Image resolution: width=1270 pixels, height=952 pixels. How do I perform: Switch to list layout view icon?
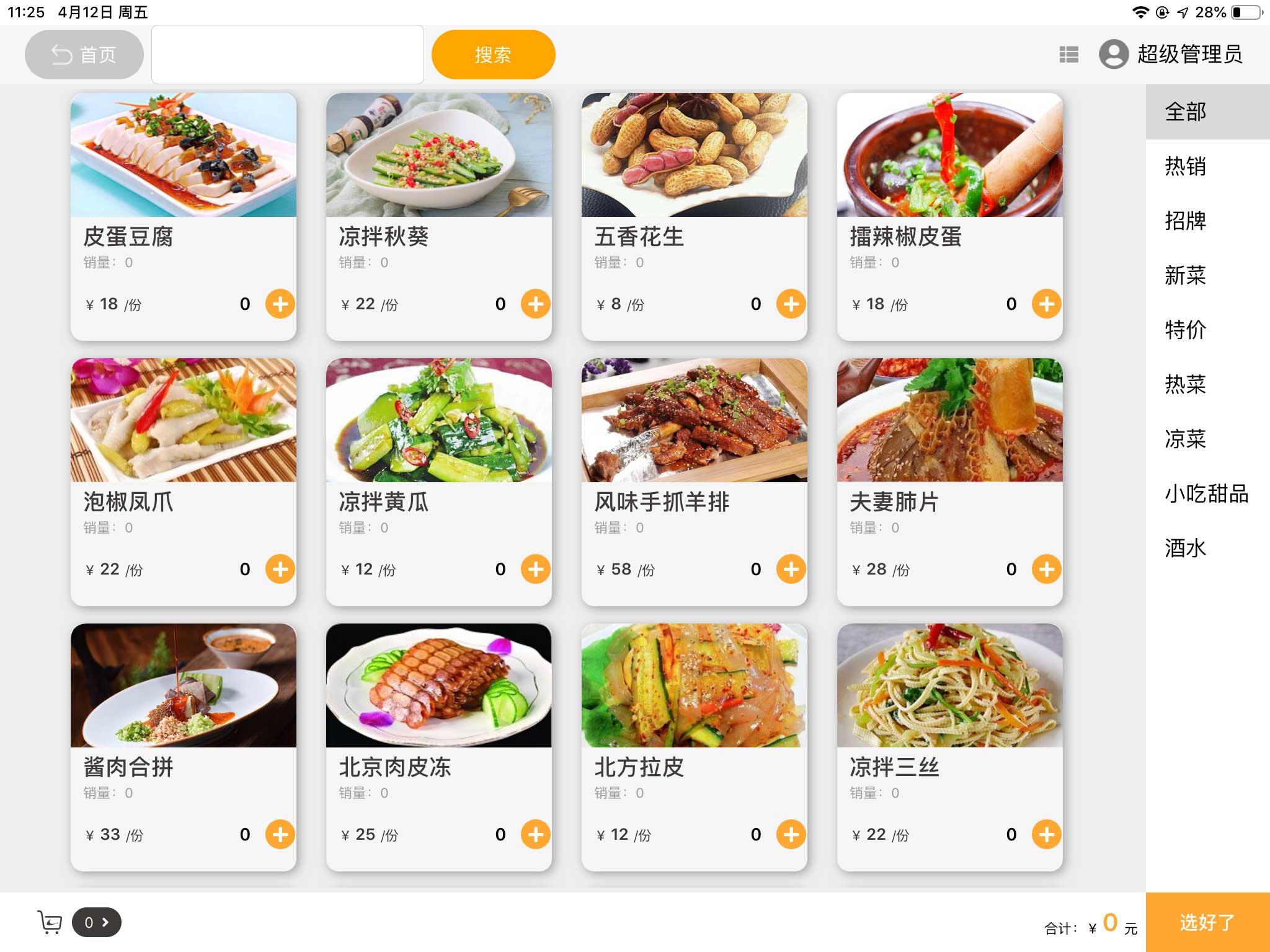(1068, 55)
